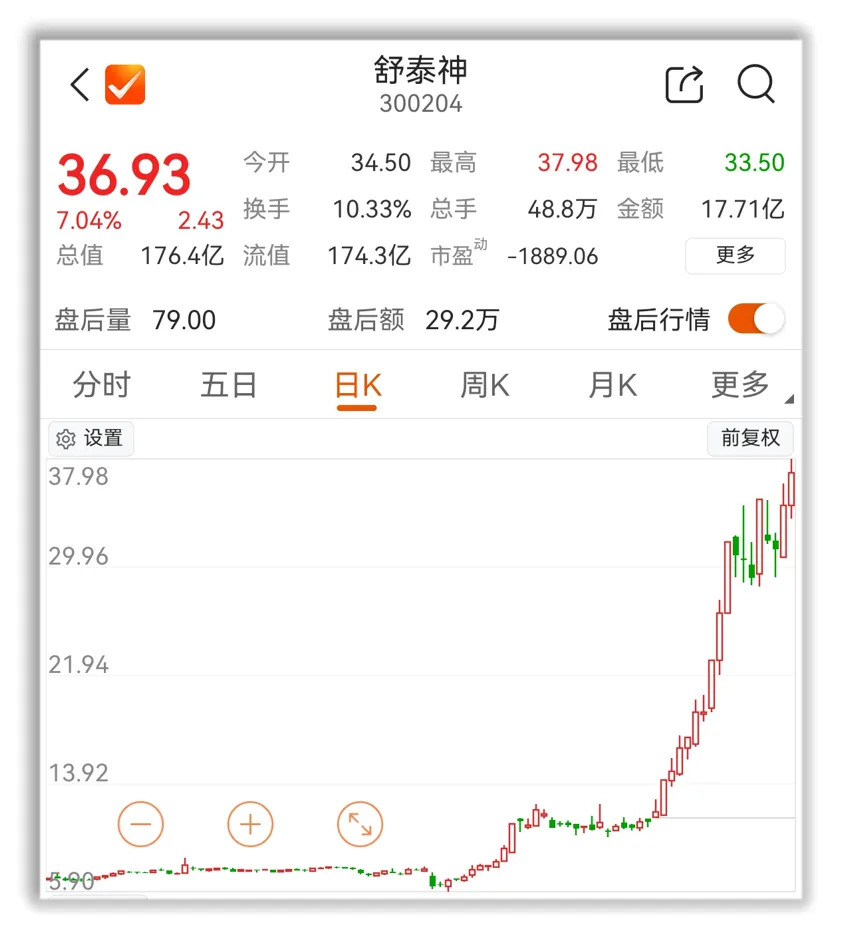Zoom out the K-line chart

(140, 825)
